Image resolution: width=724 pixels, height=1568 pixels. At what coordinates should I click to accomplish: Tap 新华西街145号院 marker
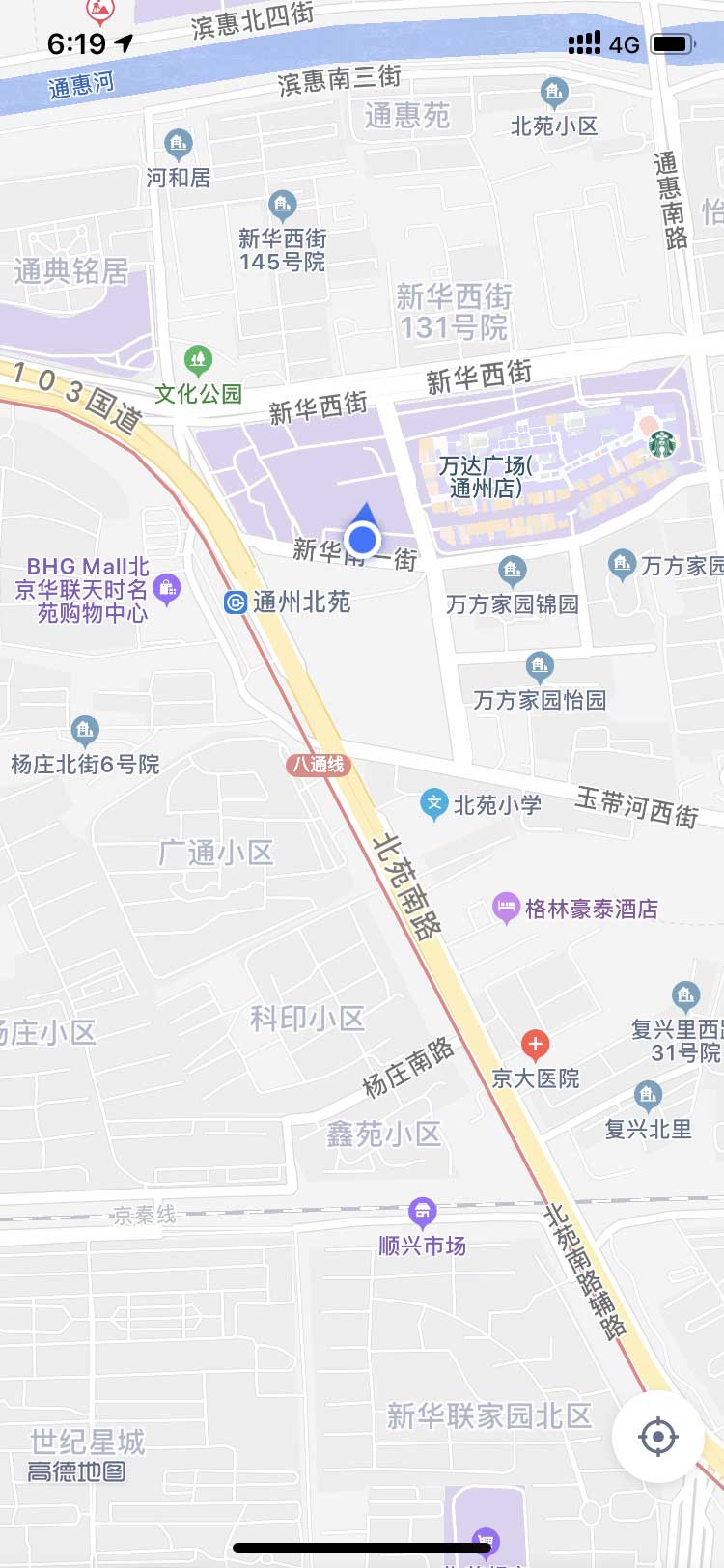282,205
